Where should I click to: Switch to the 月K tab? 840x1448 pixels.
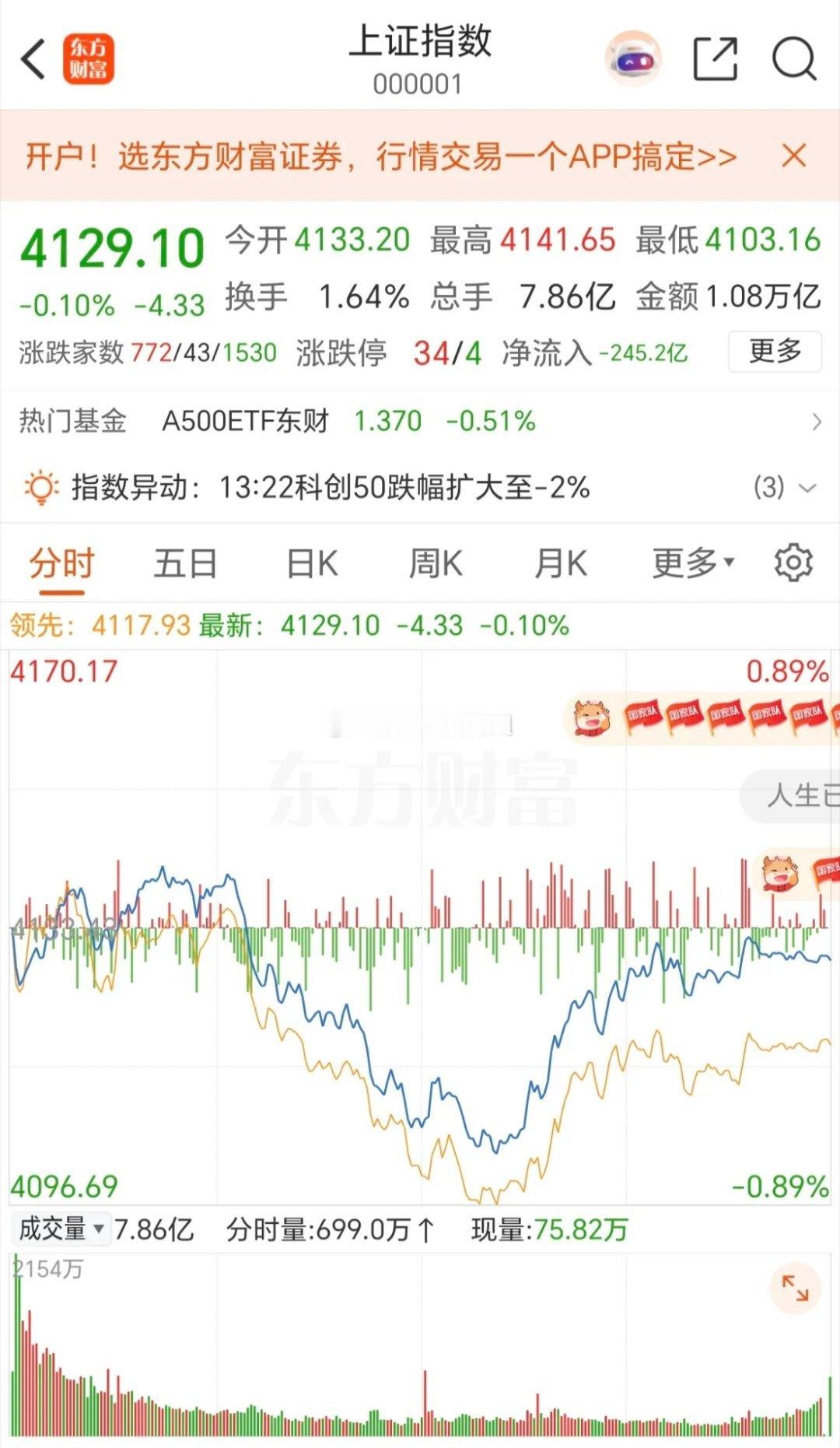pyautogui.click(x=562, y=563)
